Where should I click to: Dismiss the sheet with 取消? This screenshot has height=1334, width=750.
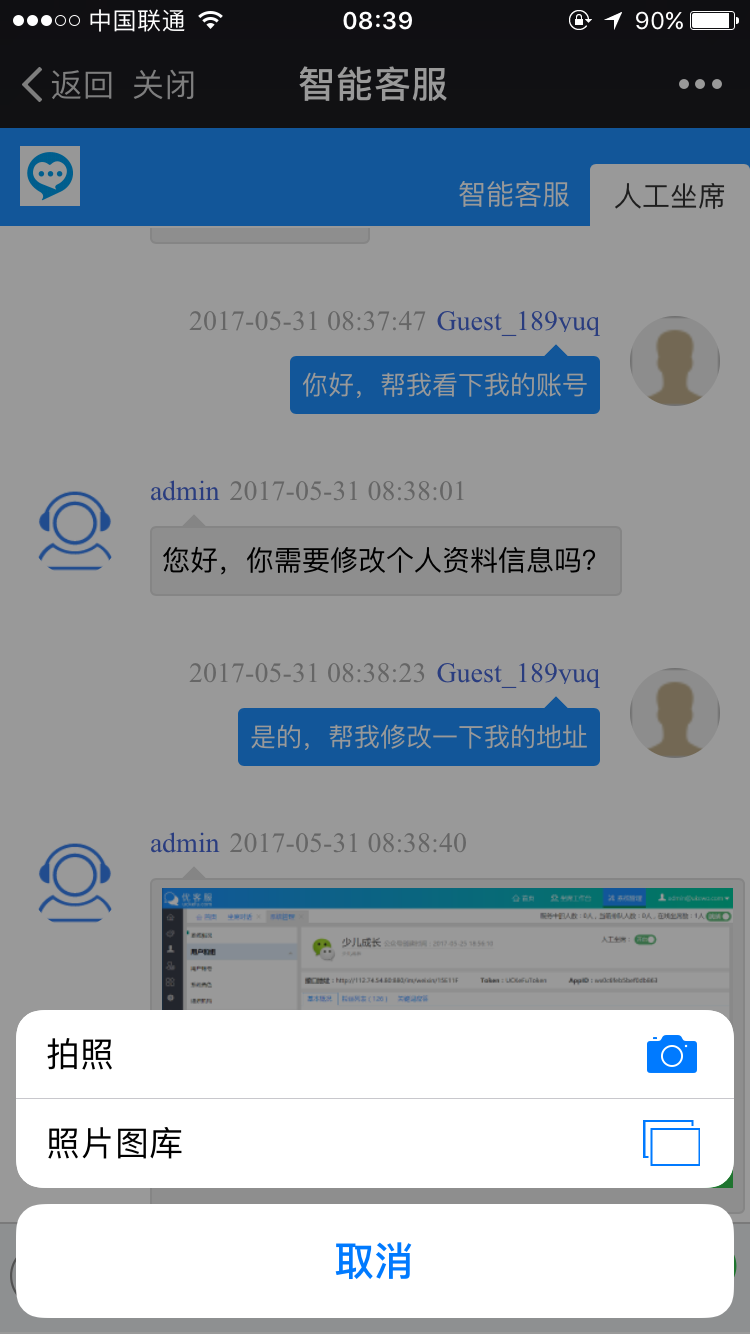click(374, 1261)
